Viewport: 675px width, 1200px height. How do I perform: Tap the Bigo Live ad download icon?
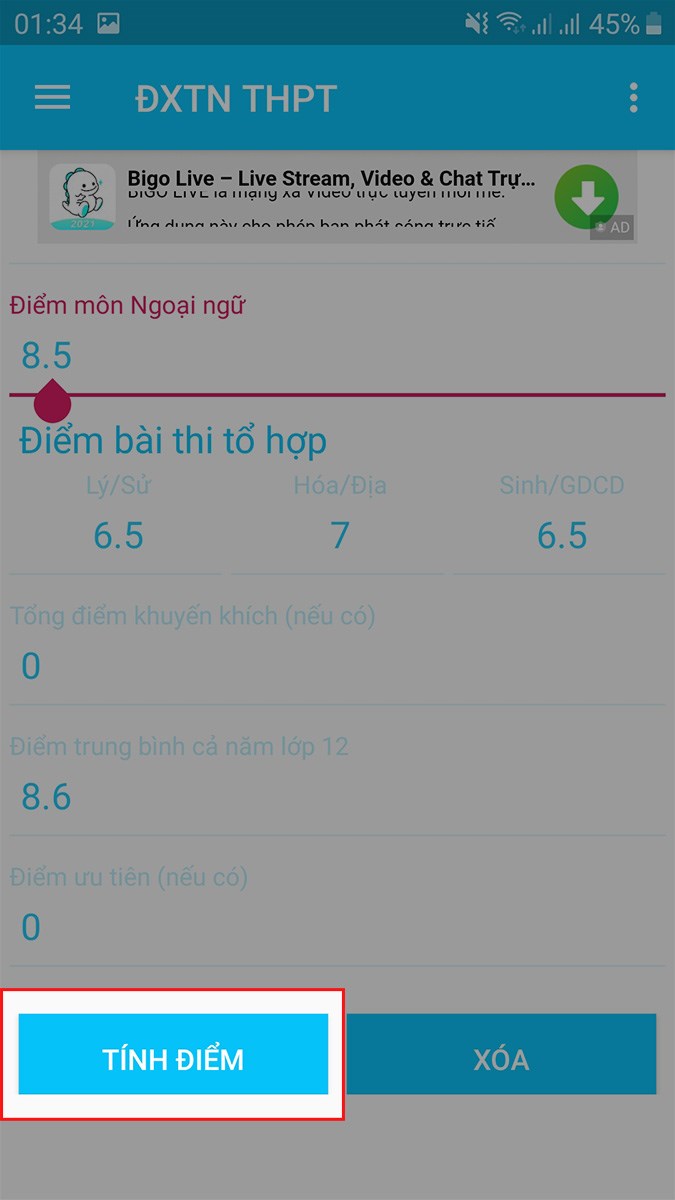pyautogui.click(x=586, y=197)
